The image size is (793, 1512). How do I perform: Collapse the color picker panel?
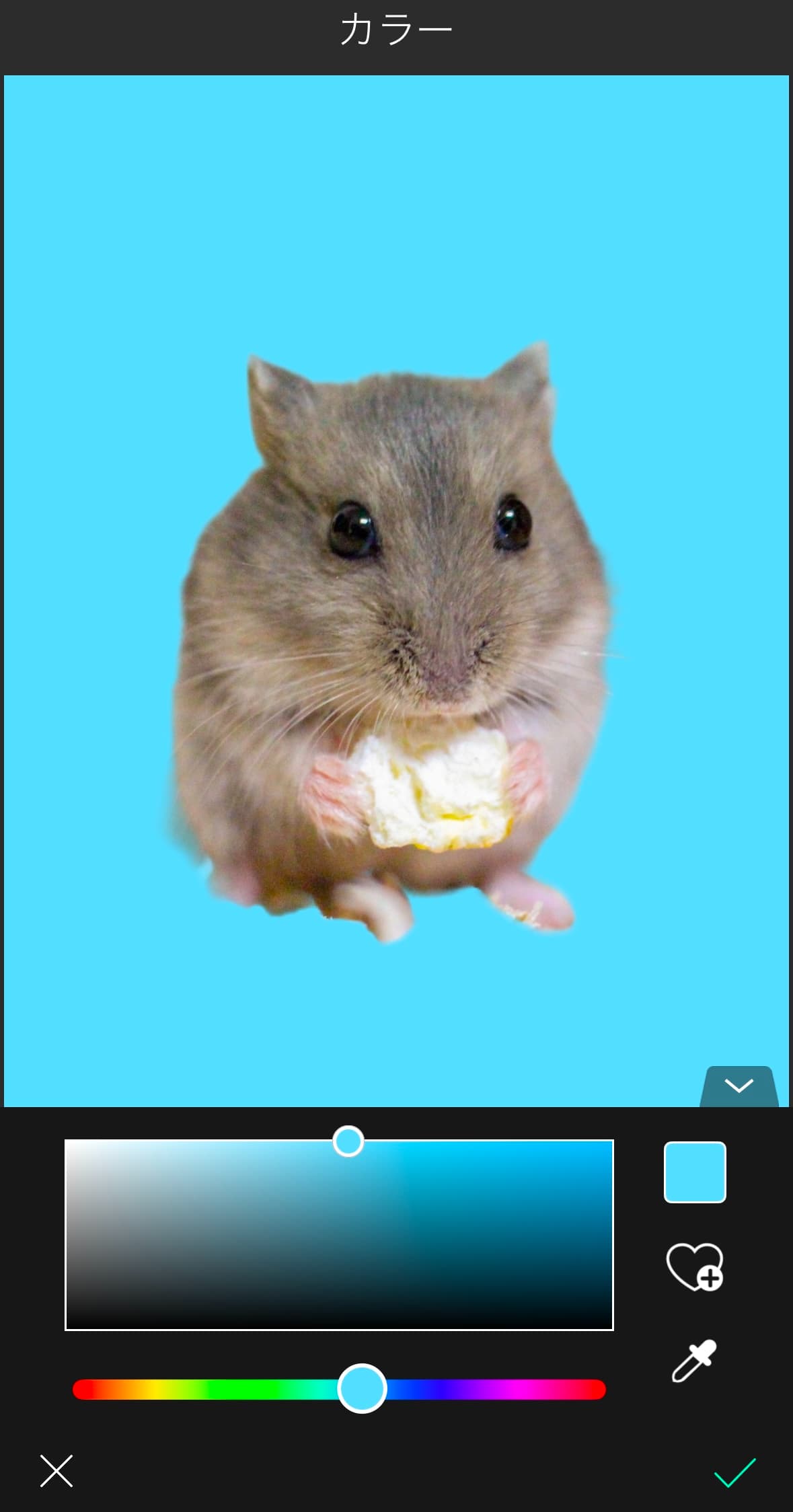click(739, 1086)
